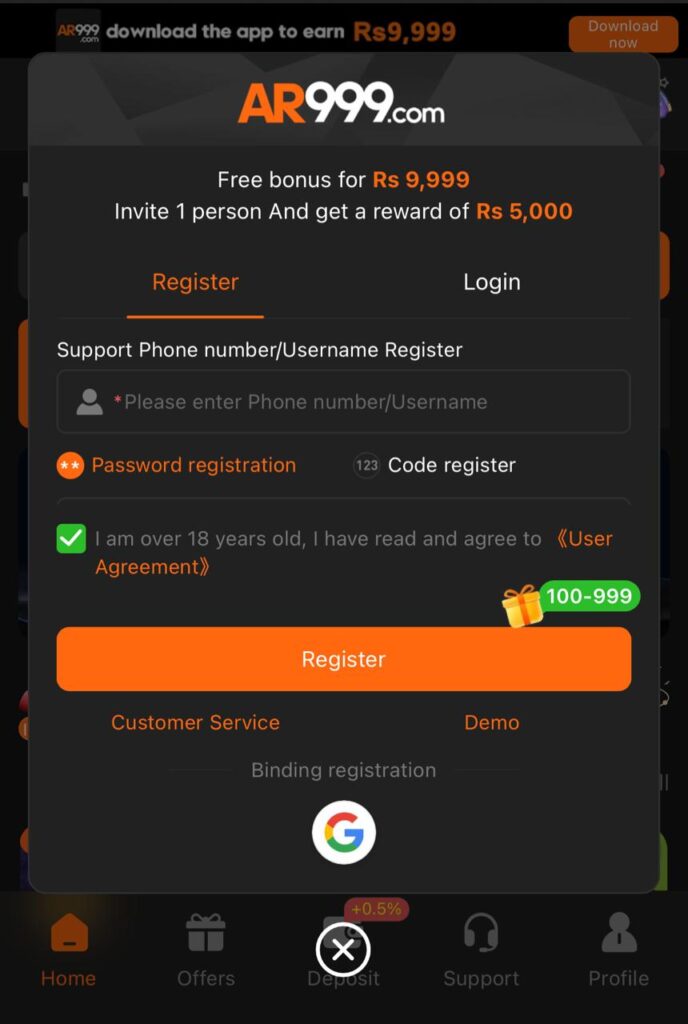Close the registration dialog

coord(343,950)
